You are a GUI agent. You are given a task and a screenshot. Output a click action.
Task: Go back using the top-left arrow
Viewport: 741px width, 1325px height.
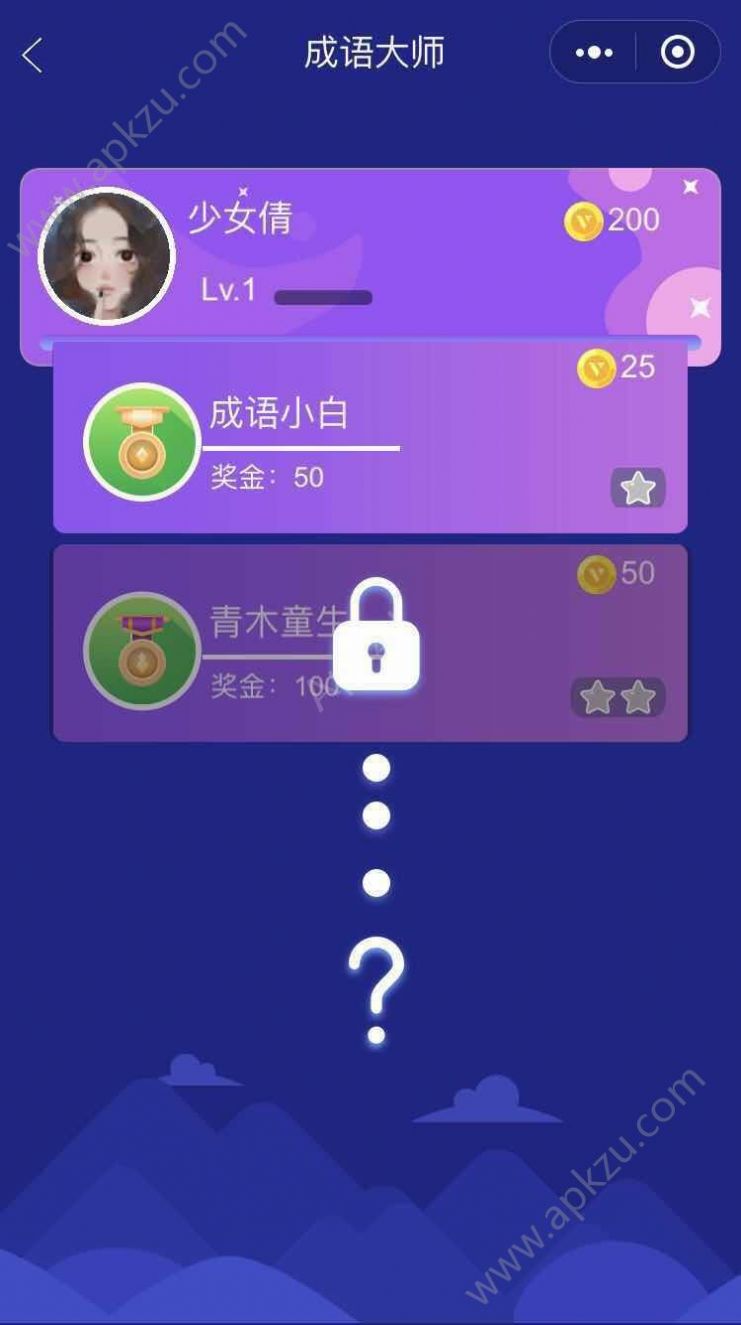32,55
